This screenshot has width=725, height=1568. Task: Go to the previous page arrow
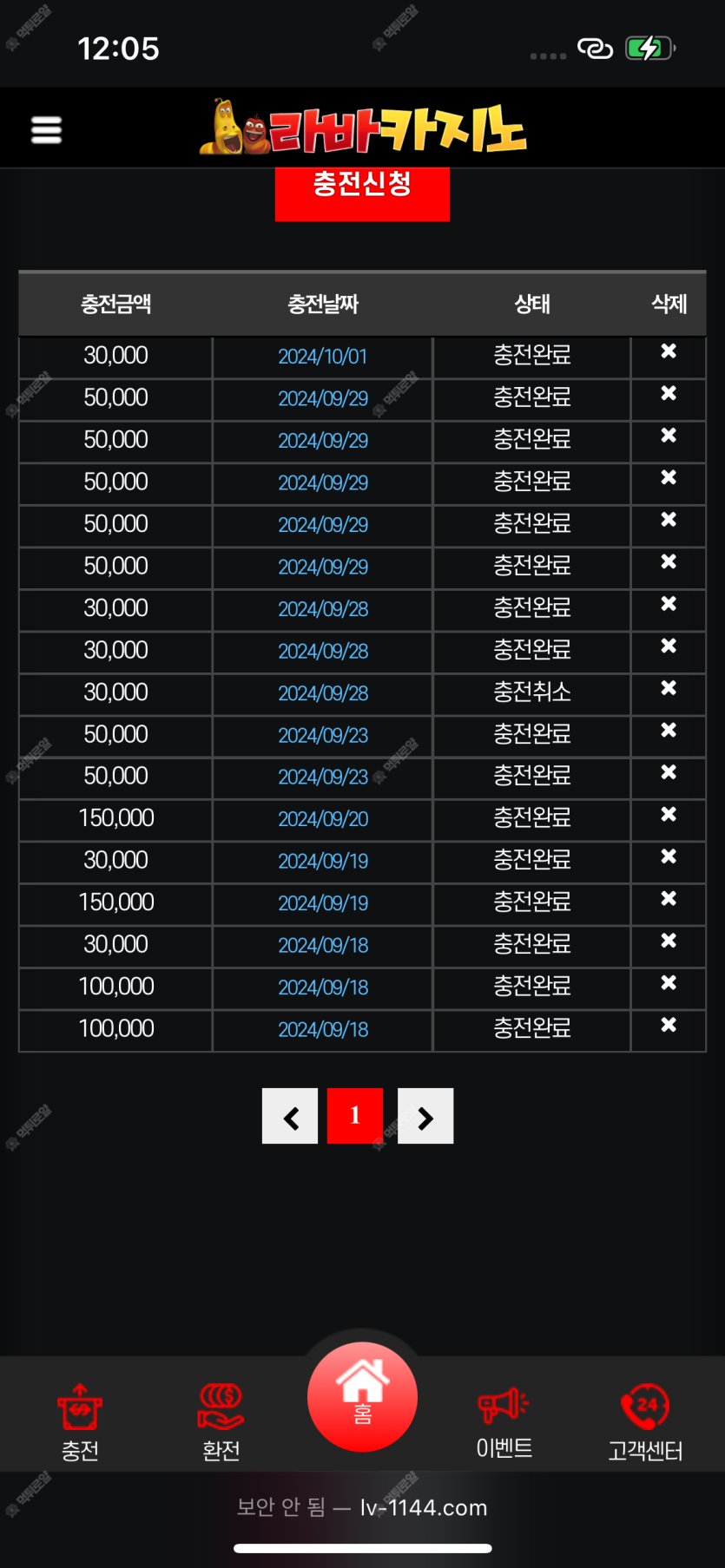(x=290, y=1116)
